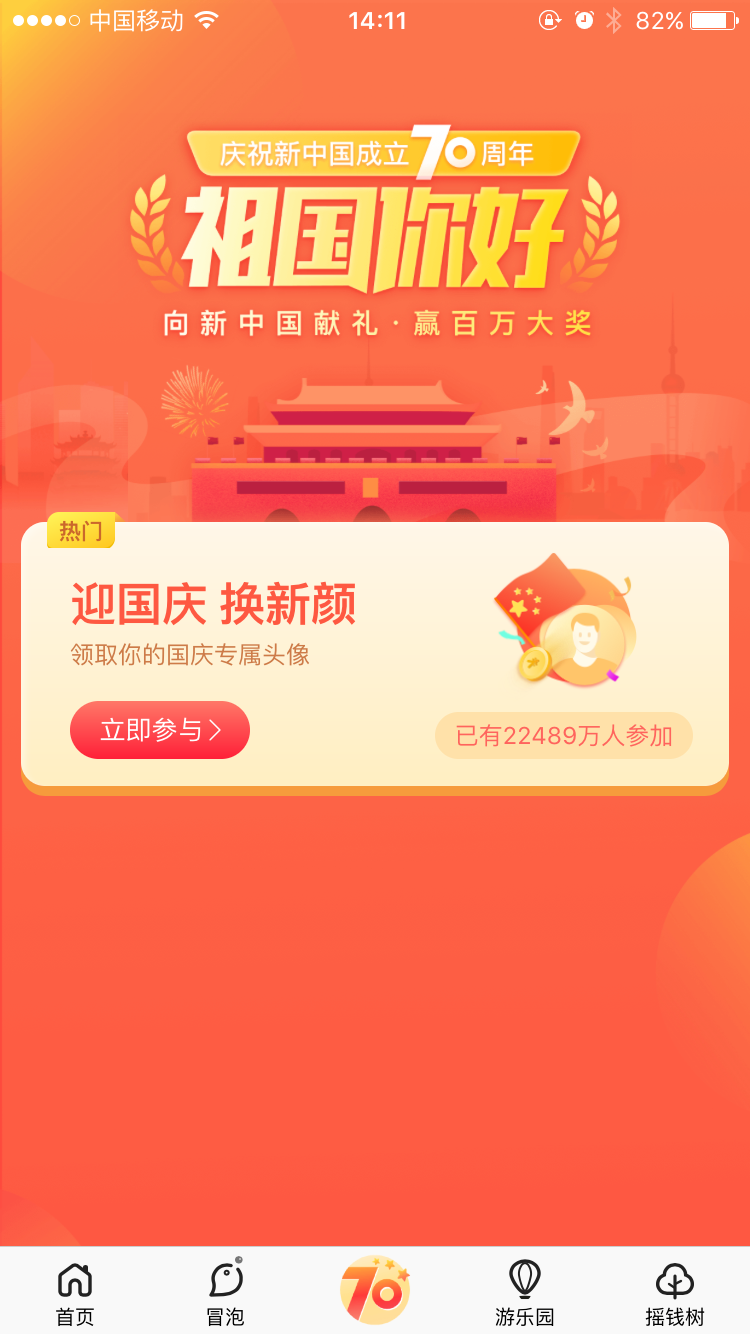This screenshot has width=750, height=1334.
Task: Switch to the 摇钱树 tab
Action: (674, 1292)
